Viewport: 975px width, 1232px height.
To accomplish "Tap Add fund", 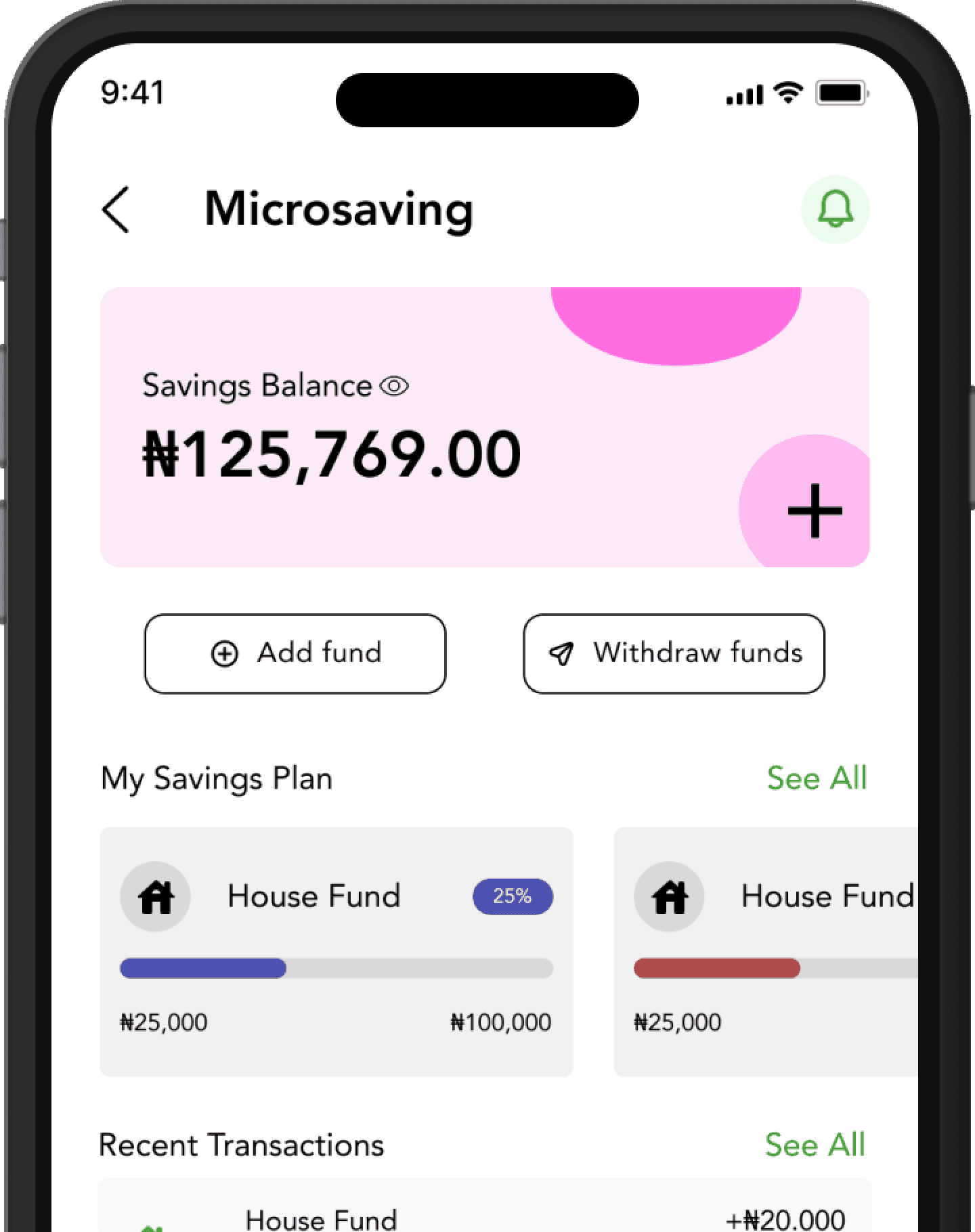I will click(295, 653).
